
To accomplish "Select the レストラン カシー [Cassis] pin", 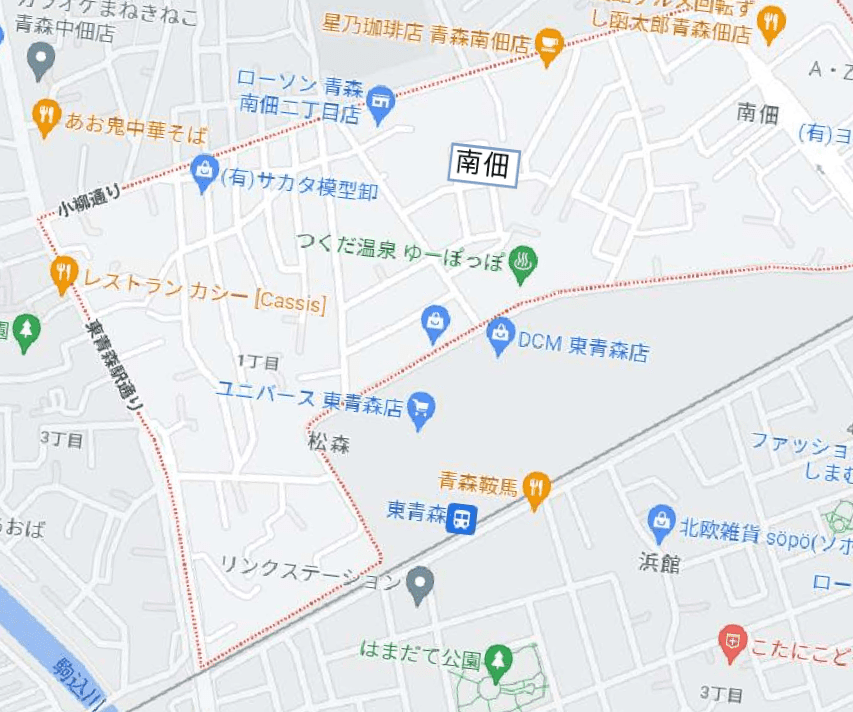I will tap(64, 272).
